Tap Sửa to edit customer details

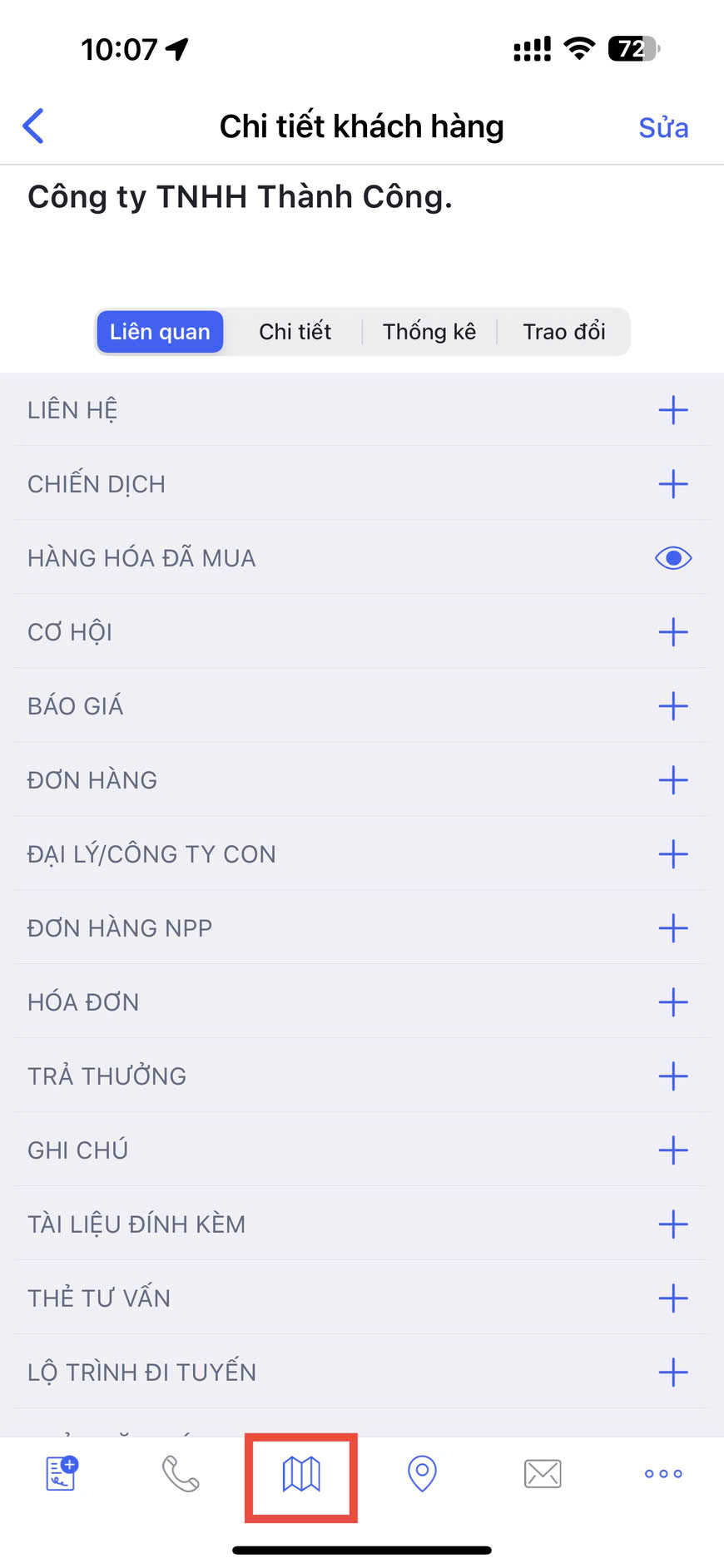click(x=662, y=128)
